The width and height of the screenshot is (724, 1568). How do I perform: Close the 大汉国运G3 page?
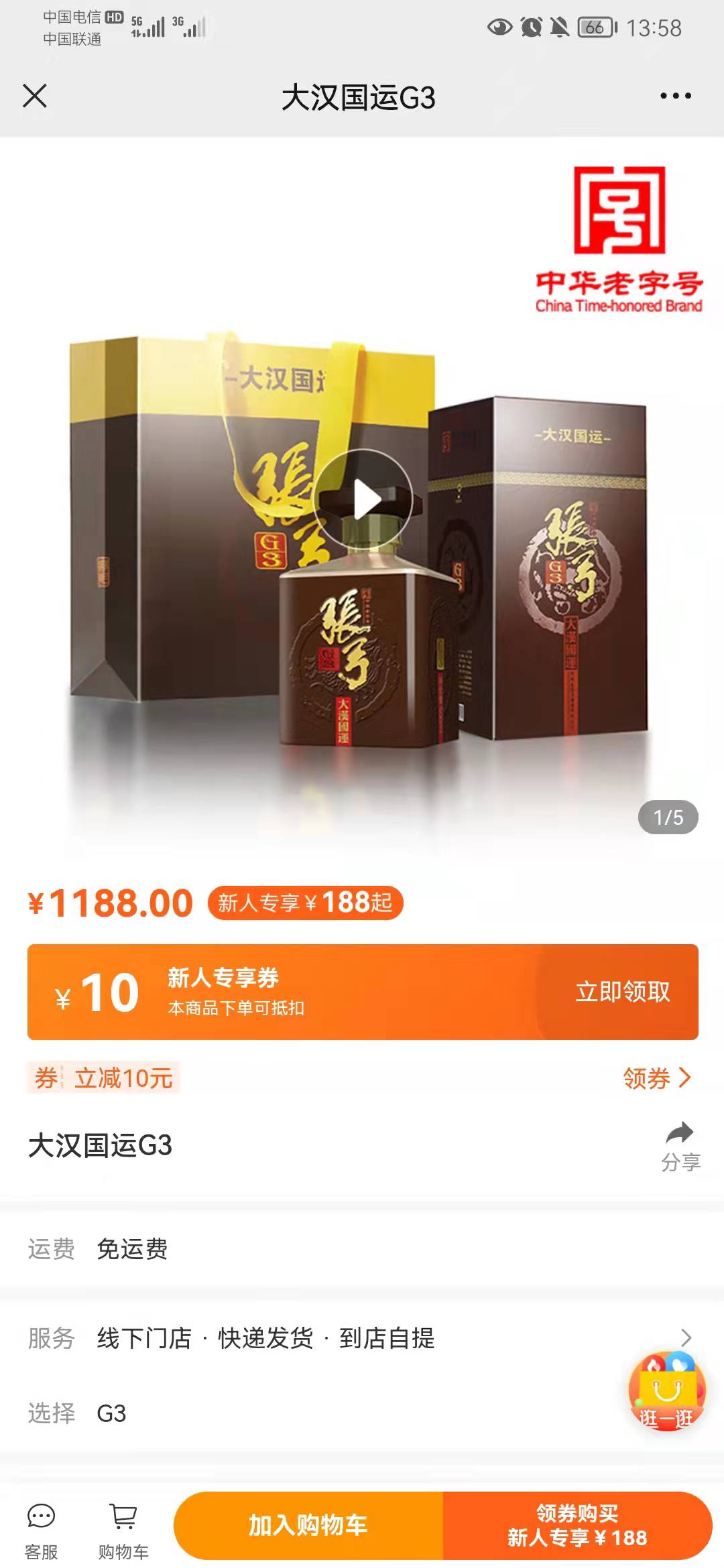[x=35, y=96]
